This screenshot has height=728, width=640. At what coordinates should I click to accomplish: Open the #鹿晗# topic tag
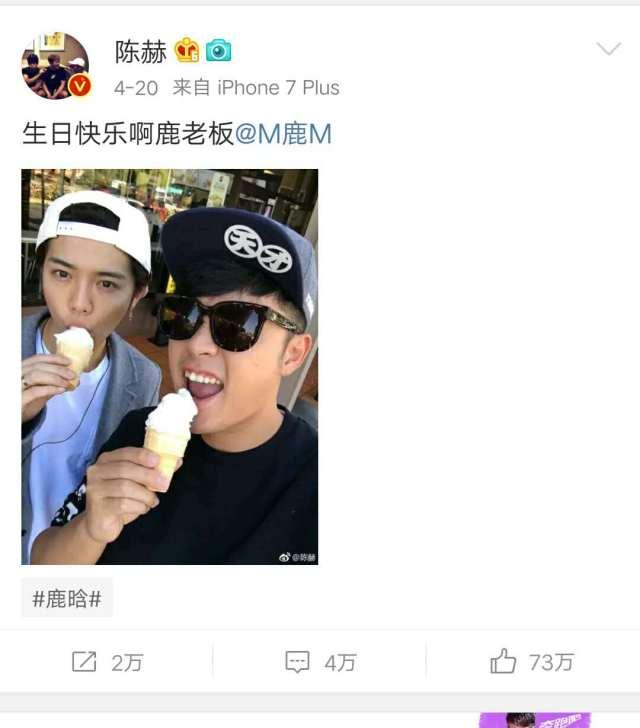tap(67, 598)
